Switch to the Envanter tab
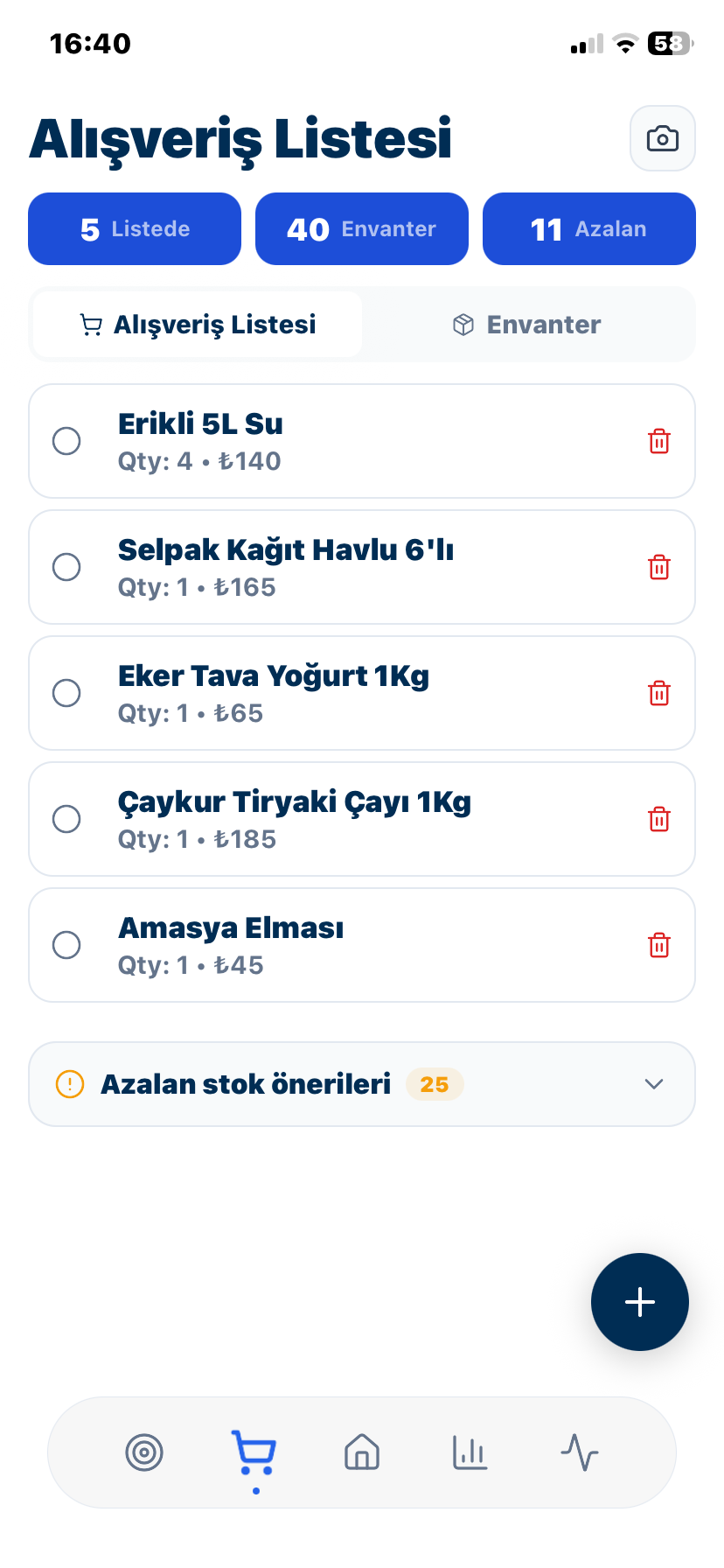This screenshot has height=1568, width=724. 528,324
